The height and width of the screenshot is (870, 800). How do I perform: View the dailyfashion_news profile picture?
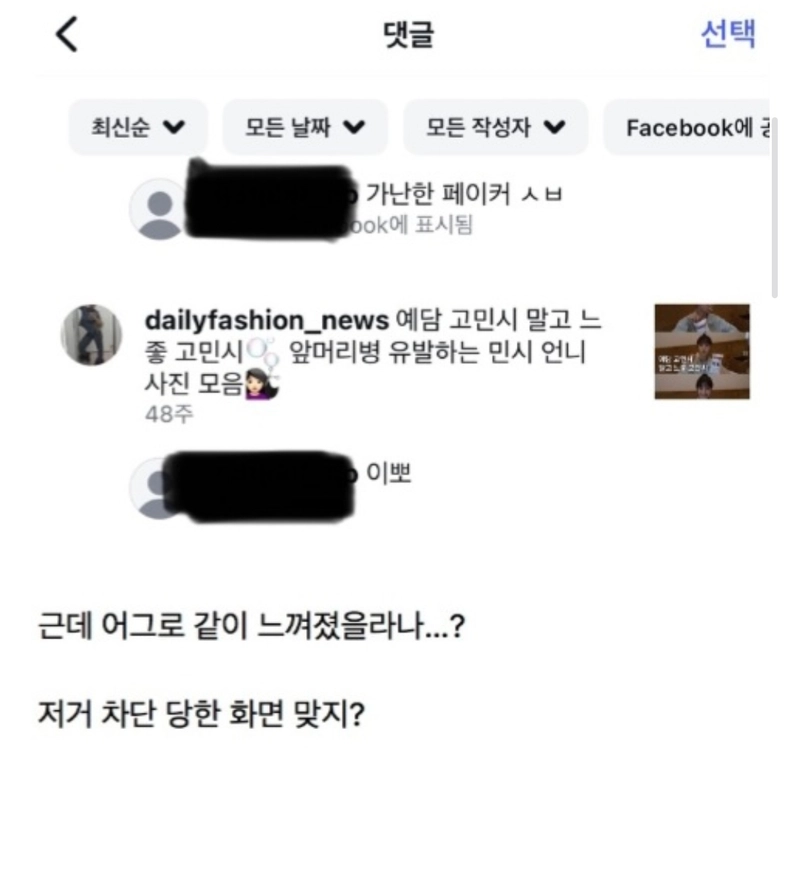click(91, 335)
